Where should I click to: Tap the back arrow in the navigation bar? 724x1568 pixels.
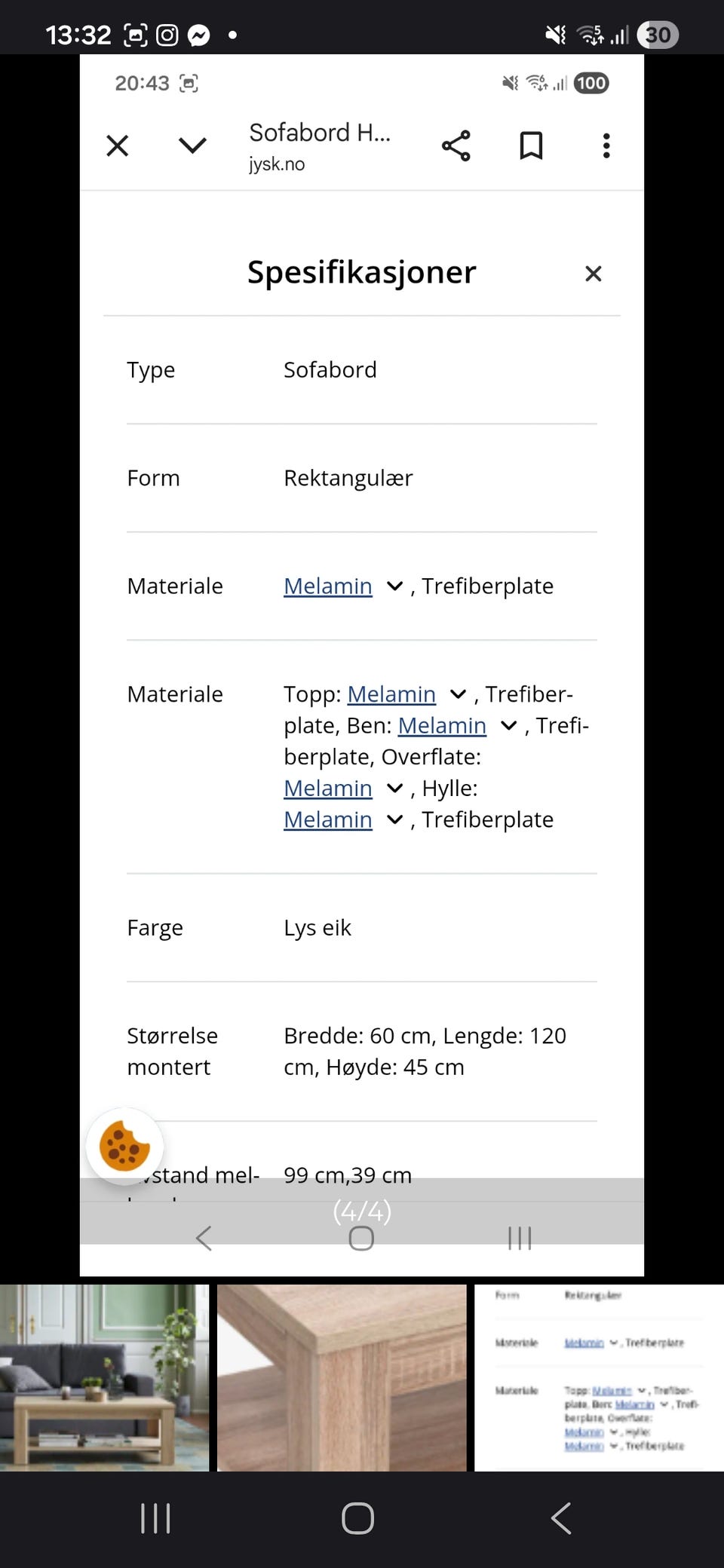point(561,1519)
